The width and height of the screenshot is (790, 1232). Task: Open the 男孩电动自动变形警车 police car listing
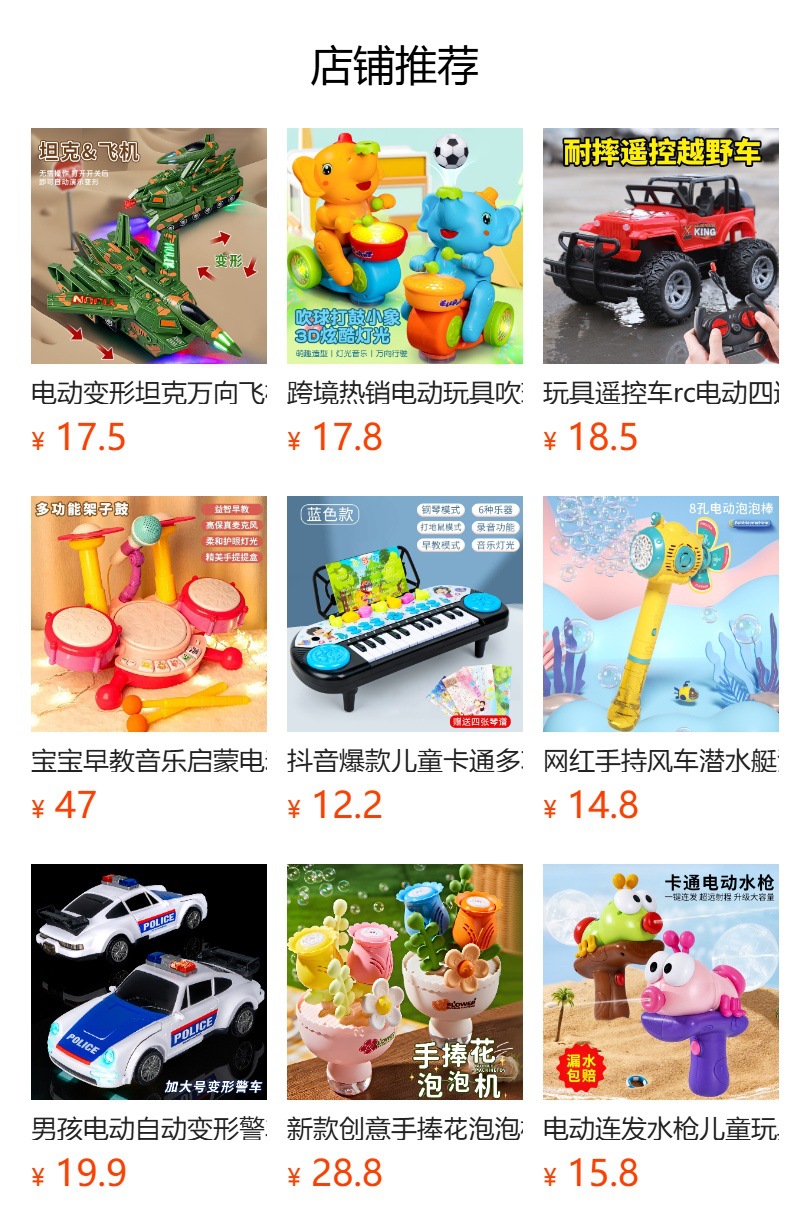coord(149,982)
